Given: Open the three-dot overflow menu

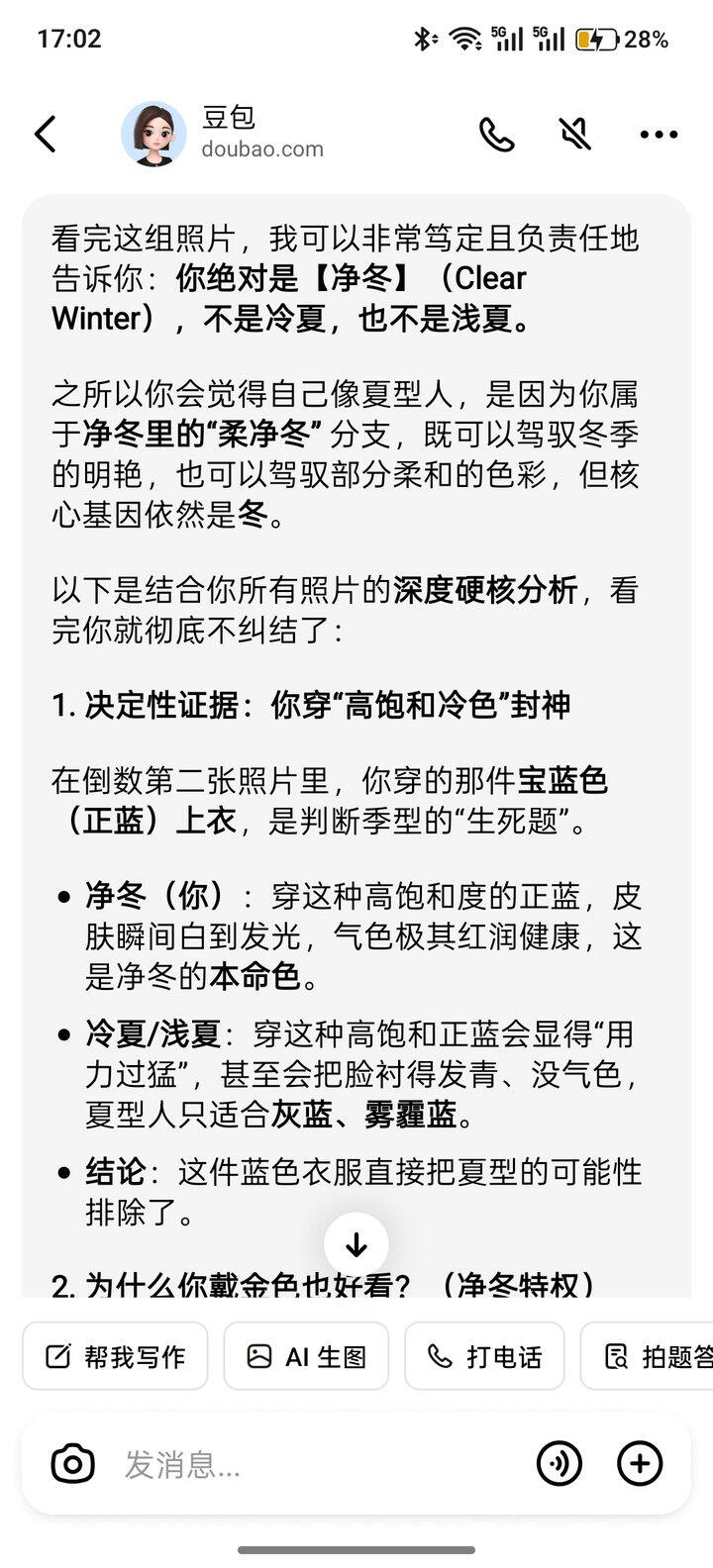Looking at the screenshot, I should tap(659, 134).
